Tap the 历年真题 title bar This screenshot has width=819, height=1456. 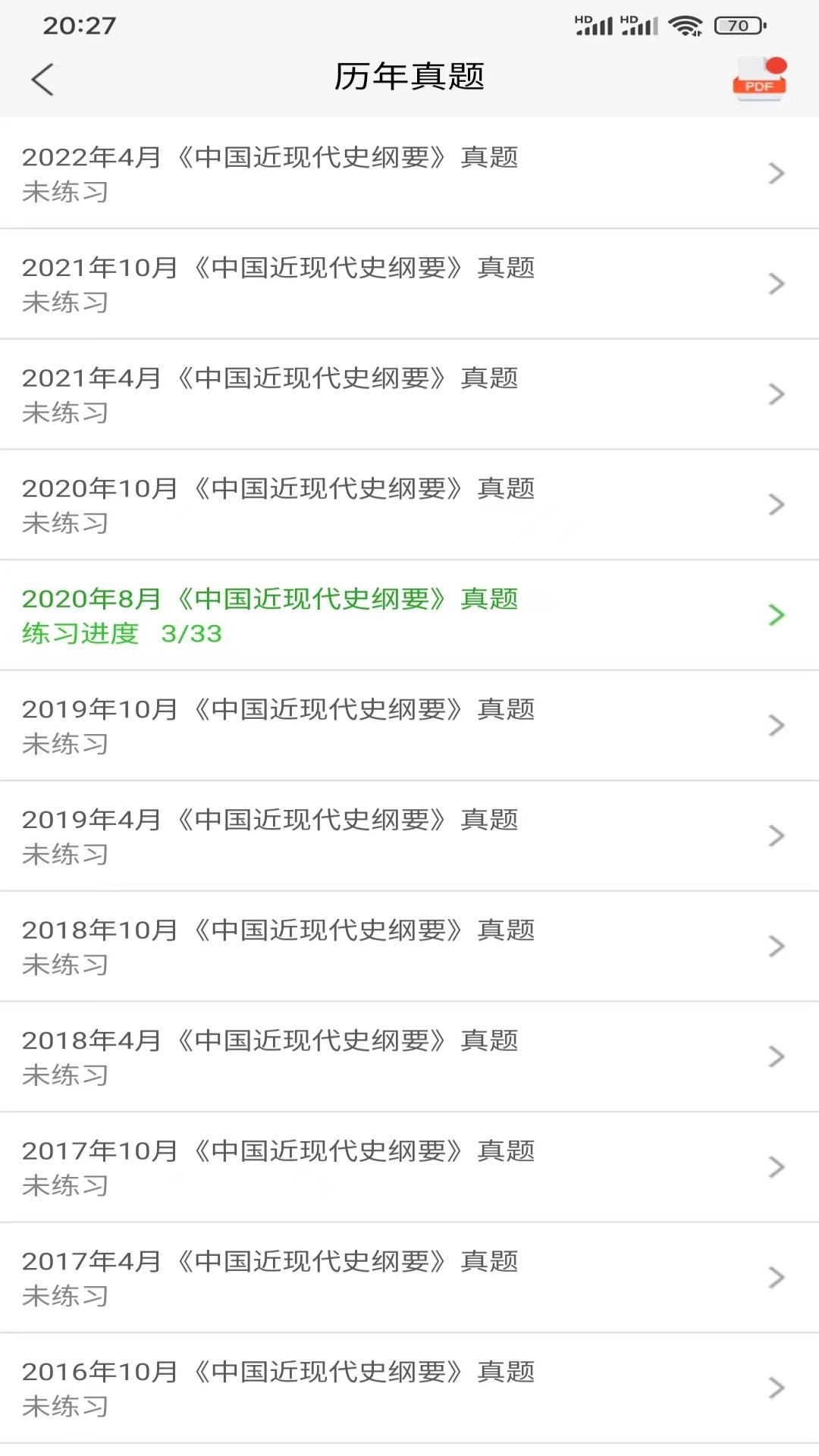click(x=409, y=76)
